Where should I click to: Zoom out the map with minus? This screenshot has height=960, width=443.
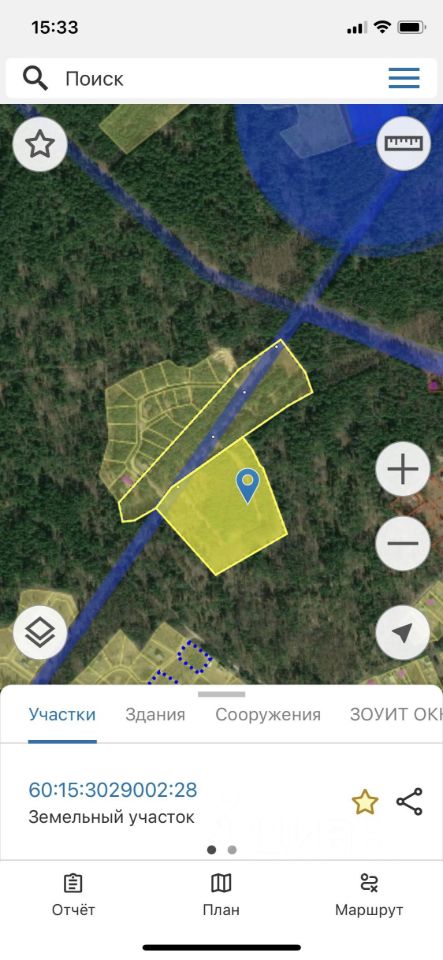(x=403, y=544)
